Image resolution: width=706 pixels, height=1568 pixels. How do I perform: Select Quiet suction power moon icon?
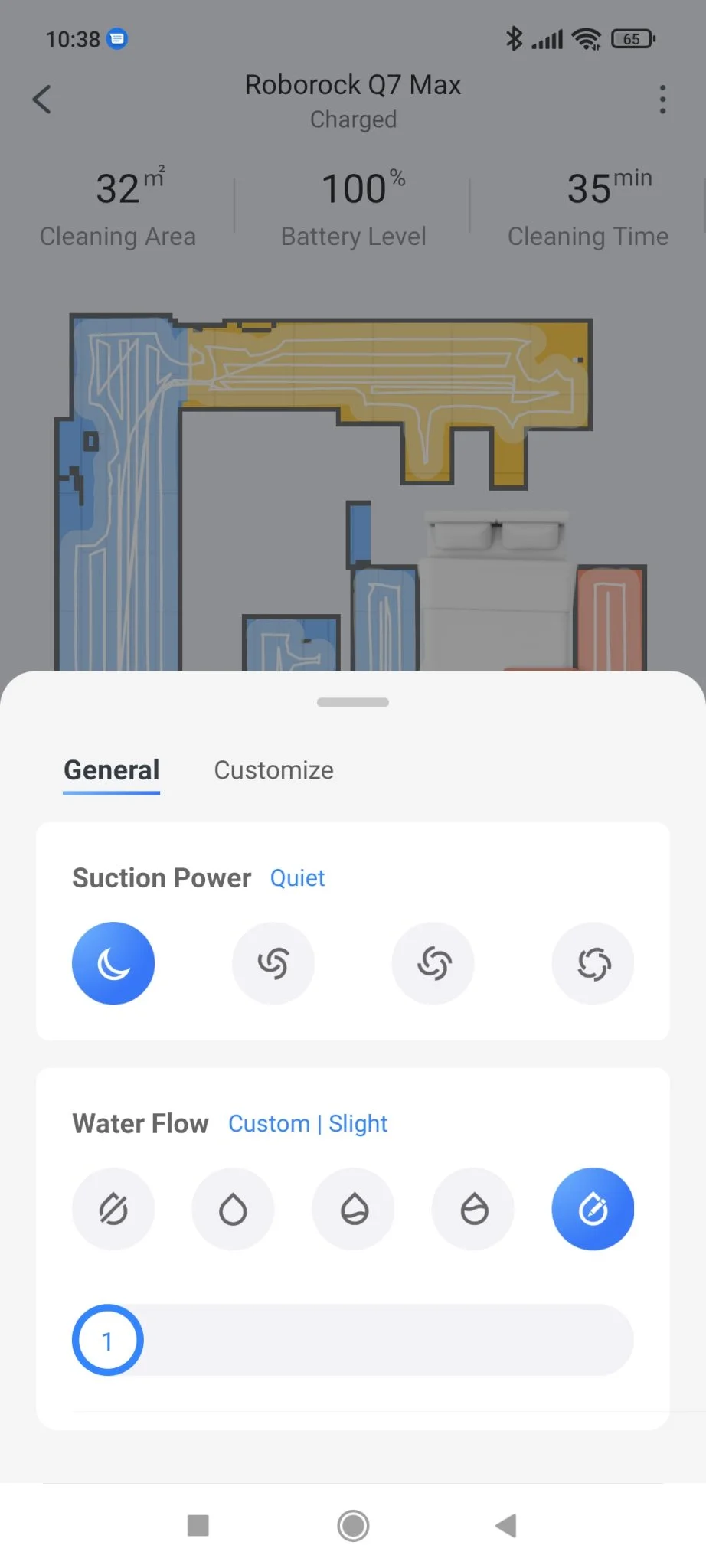[x=113, y=963]
